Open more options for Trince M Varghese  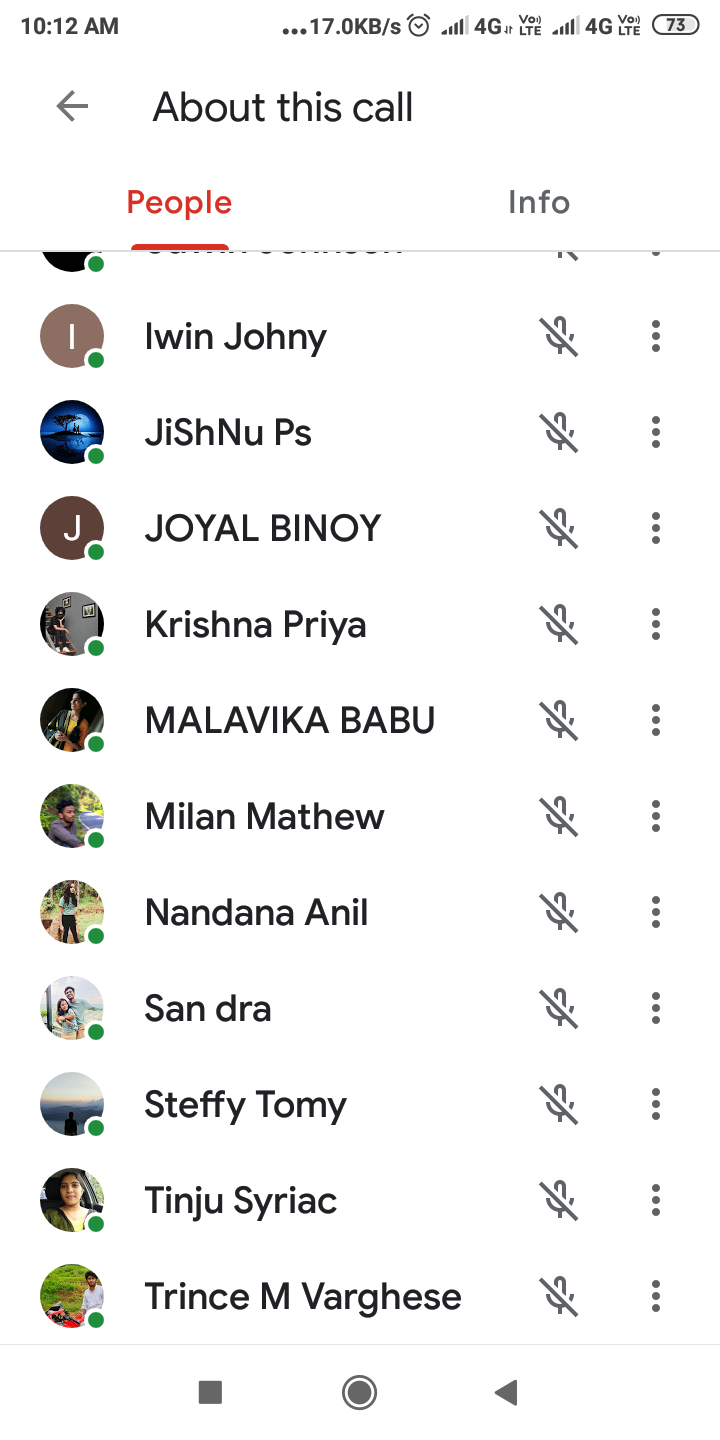(656, 1296)
